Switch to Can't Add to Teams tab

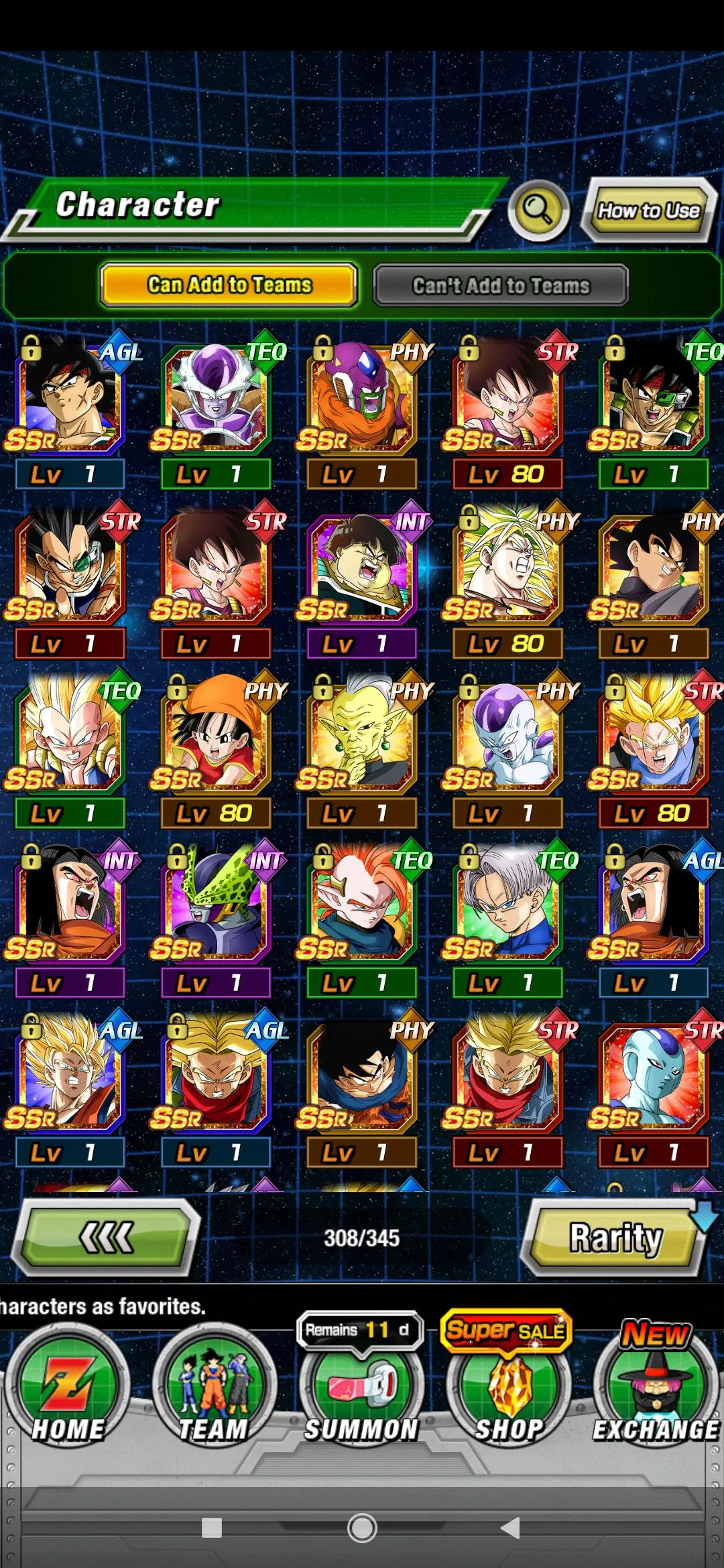[501, 285]
